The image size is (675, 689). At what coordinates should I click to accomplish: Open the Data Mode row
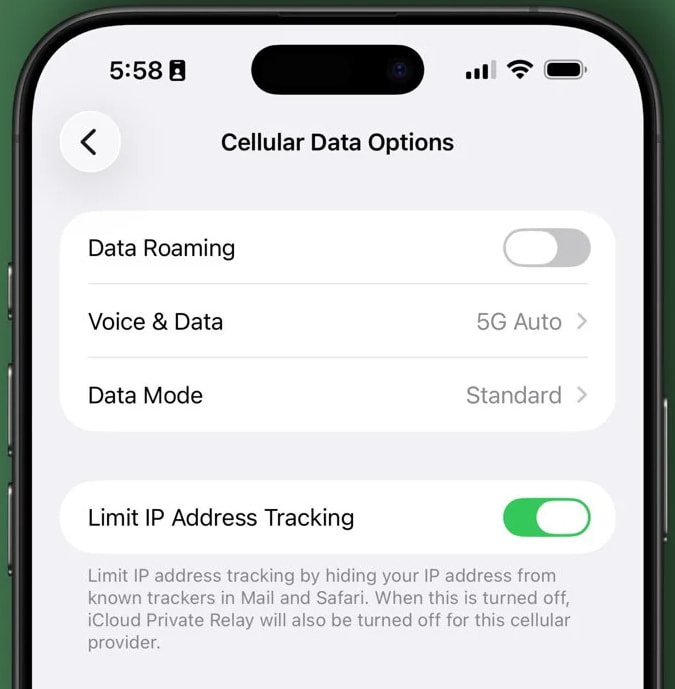coord(337,395)
